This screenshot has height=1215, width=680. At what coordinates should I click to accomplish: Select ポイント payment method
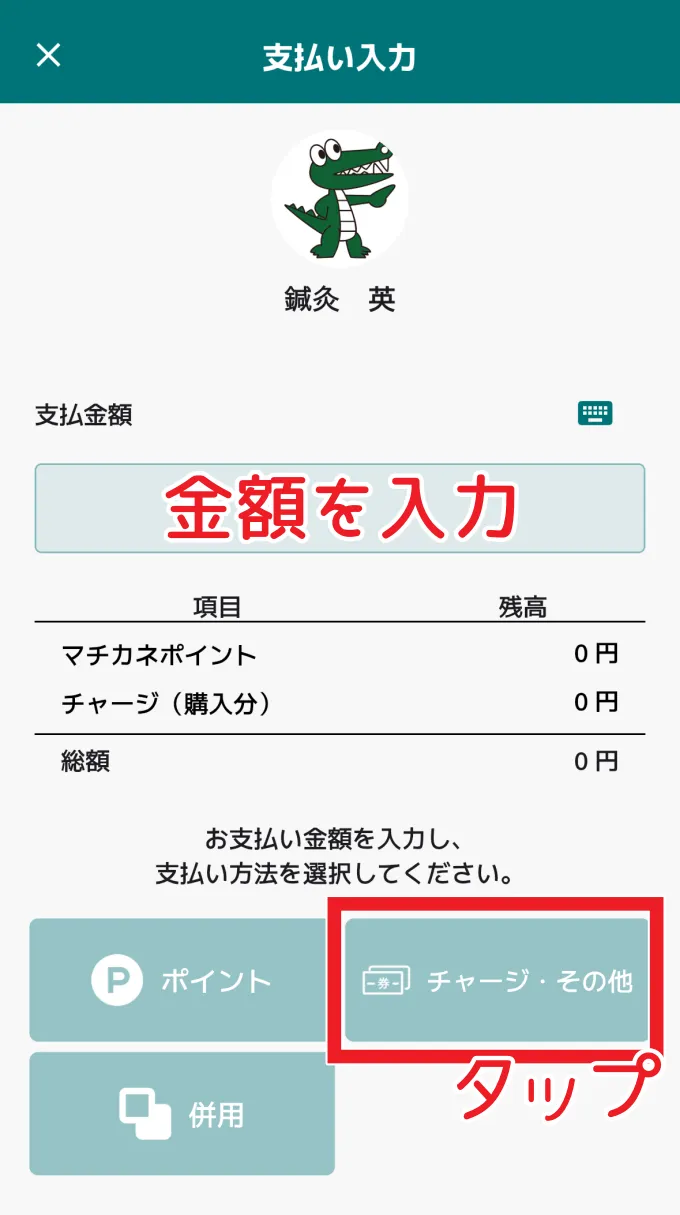(180, 980)
